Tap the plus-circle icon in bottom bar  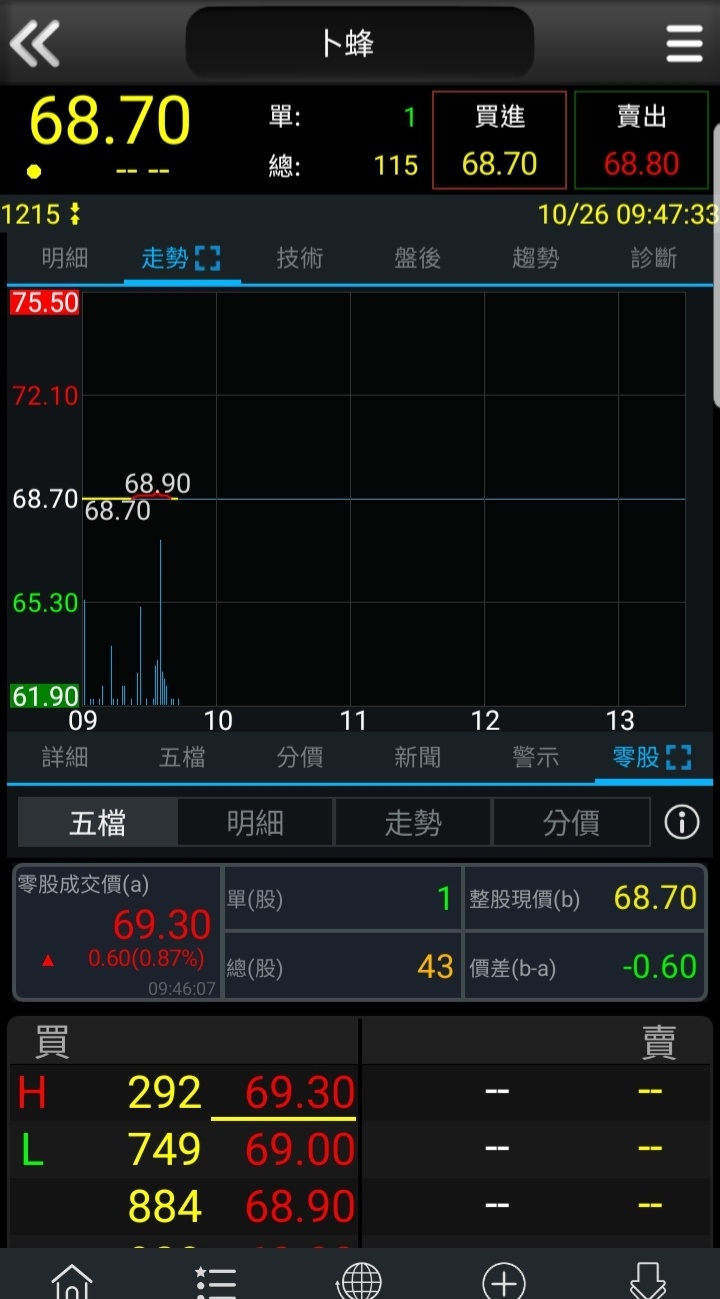point(504,1281)
